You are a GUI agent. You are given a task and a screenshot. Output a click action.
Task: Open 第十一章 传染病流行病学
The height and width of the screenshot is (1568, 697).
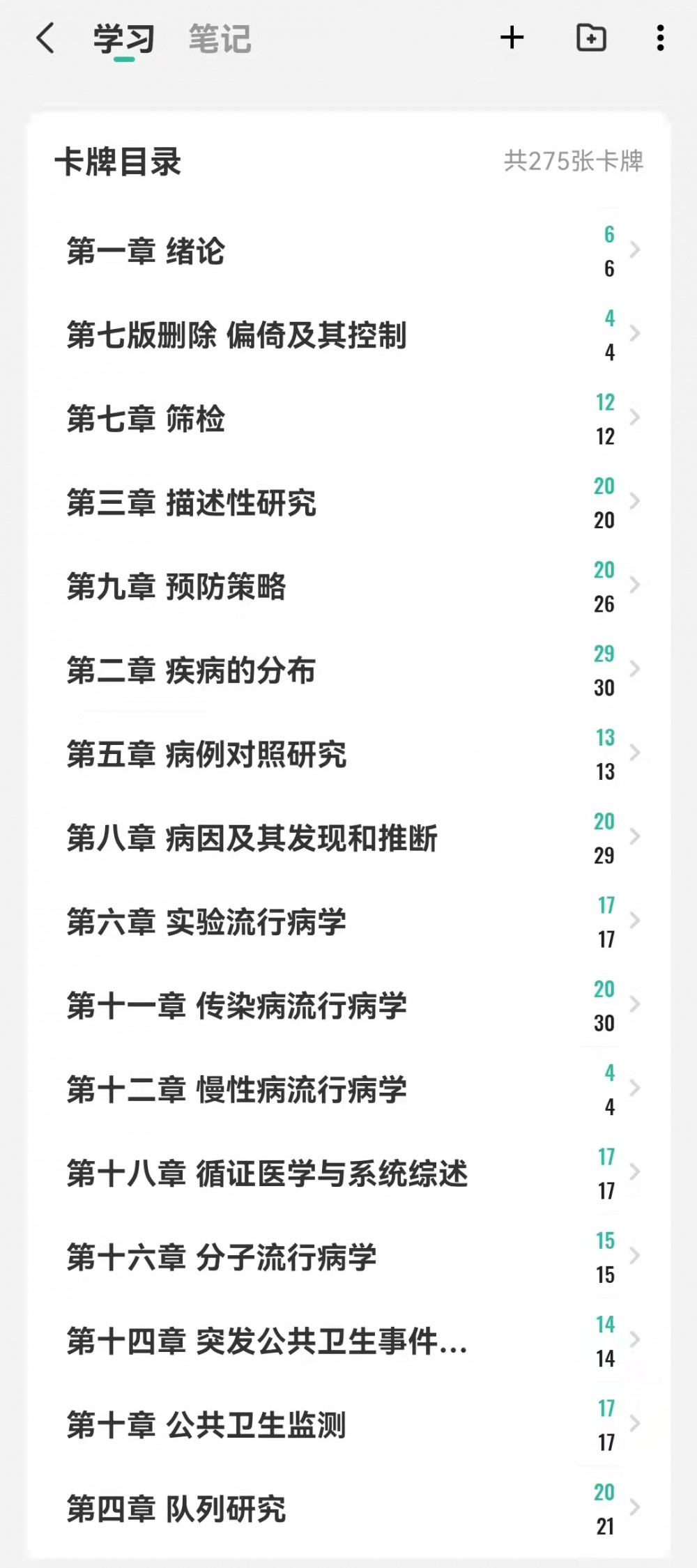pyautogui.click(x=348, y=1006)
